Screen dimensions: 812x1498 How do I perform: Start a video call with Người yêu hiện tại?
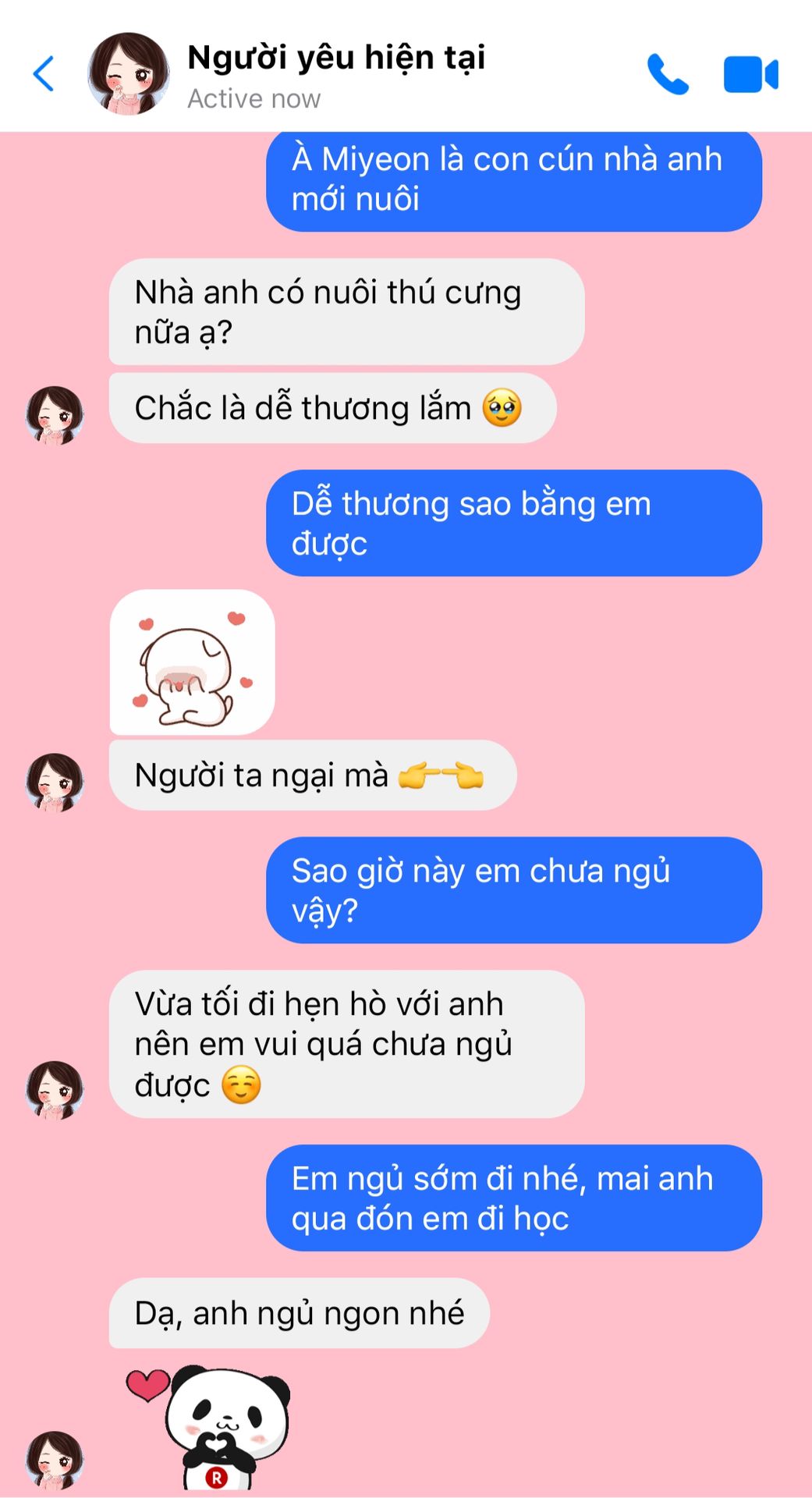[x=750, y=75]
